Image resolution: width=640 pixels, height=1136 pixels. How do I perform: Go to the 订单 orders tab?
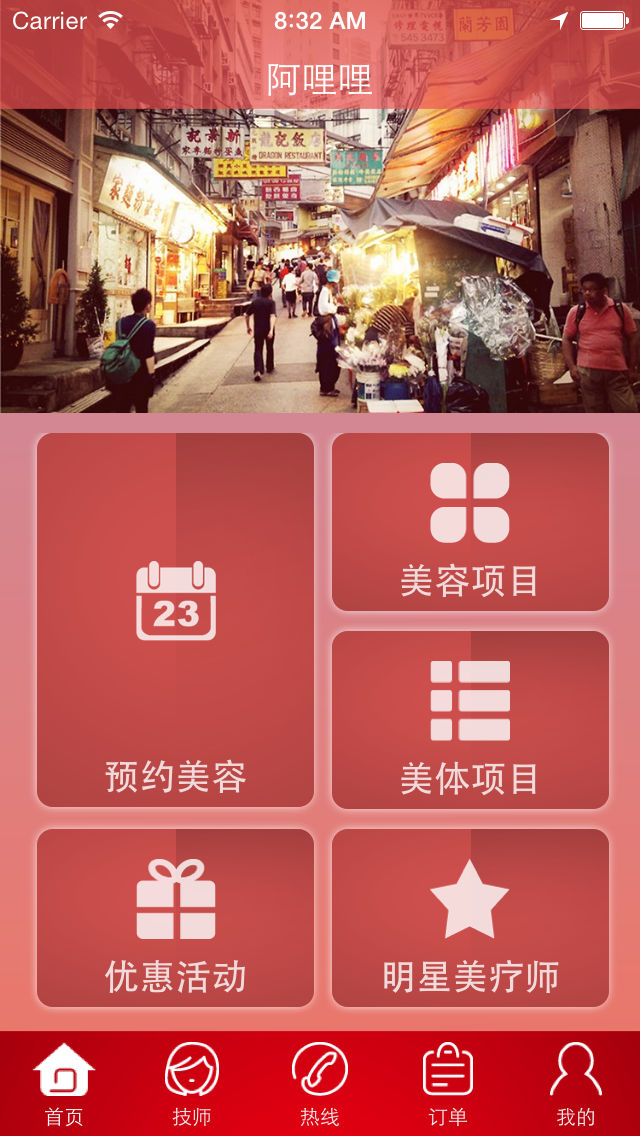coord(448,1084)
